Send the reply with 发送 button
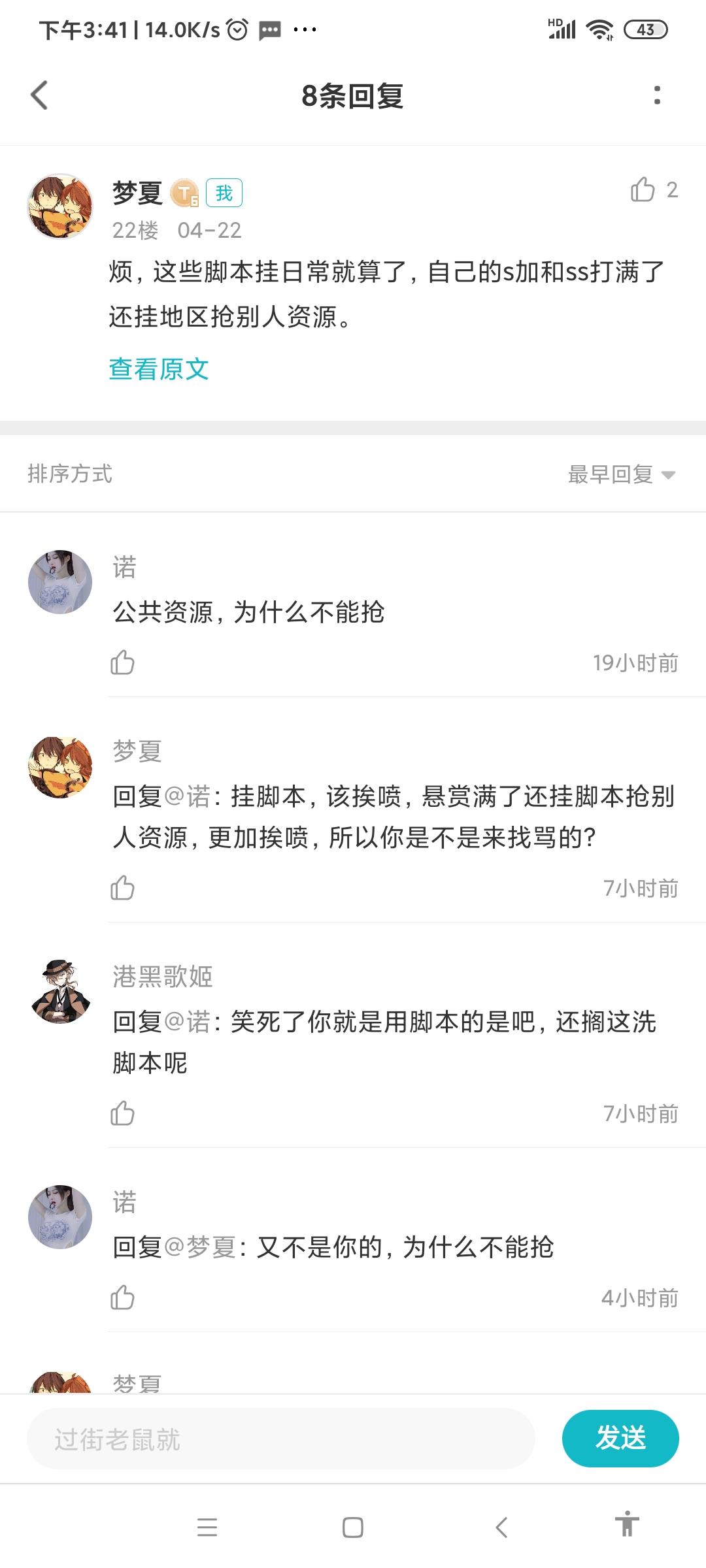 [620, 1439]
